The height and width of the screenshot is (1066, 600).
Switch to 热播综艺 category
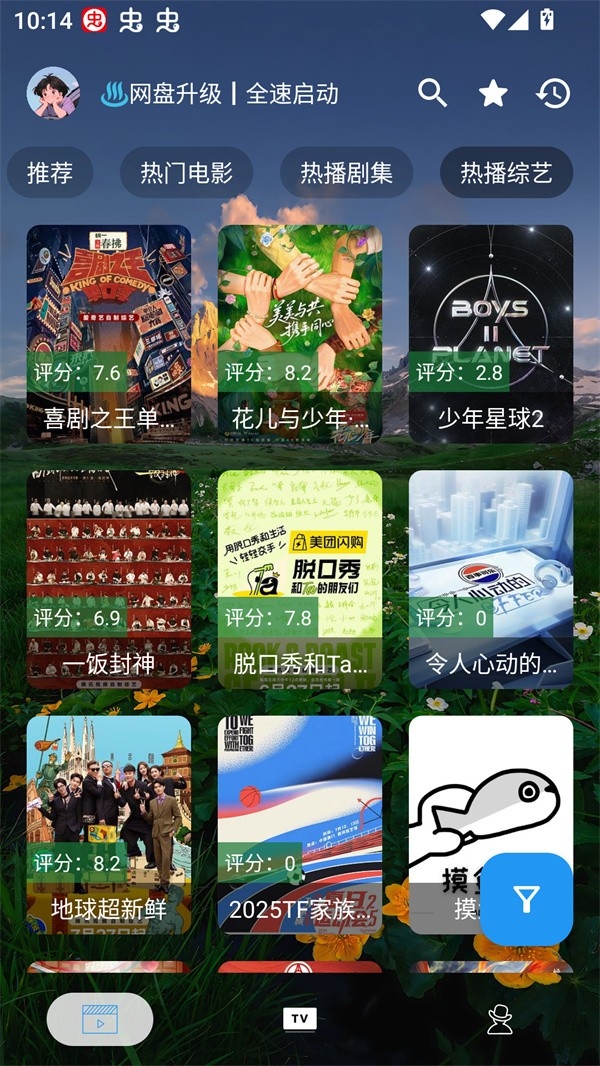[506, 173]
